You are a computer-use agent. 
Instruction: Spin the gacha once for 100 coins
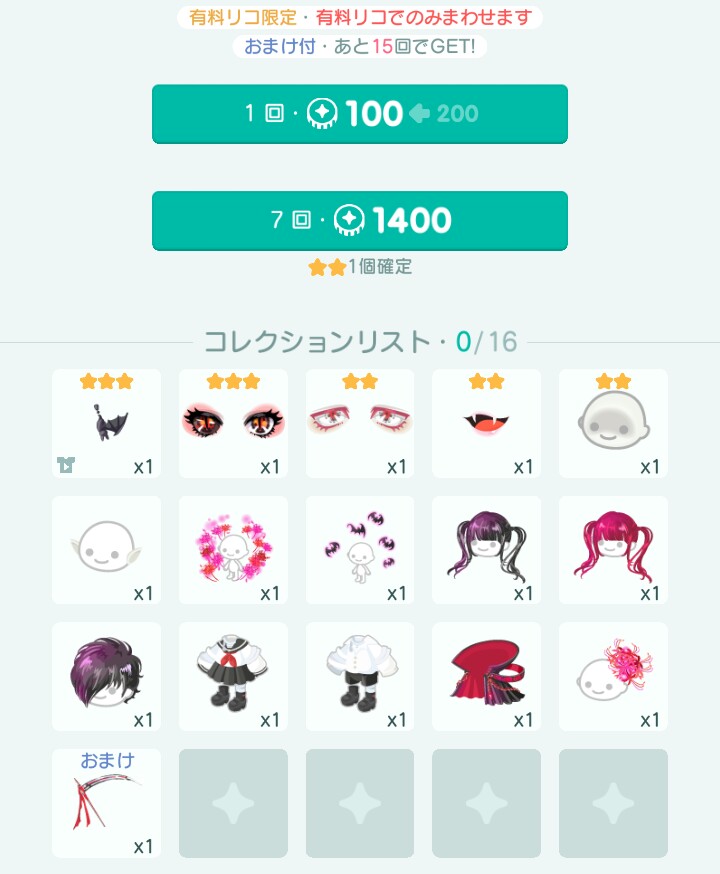pos(360,114)
